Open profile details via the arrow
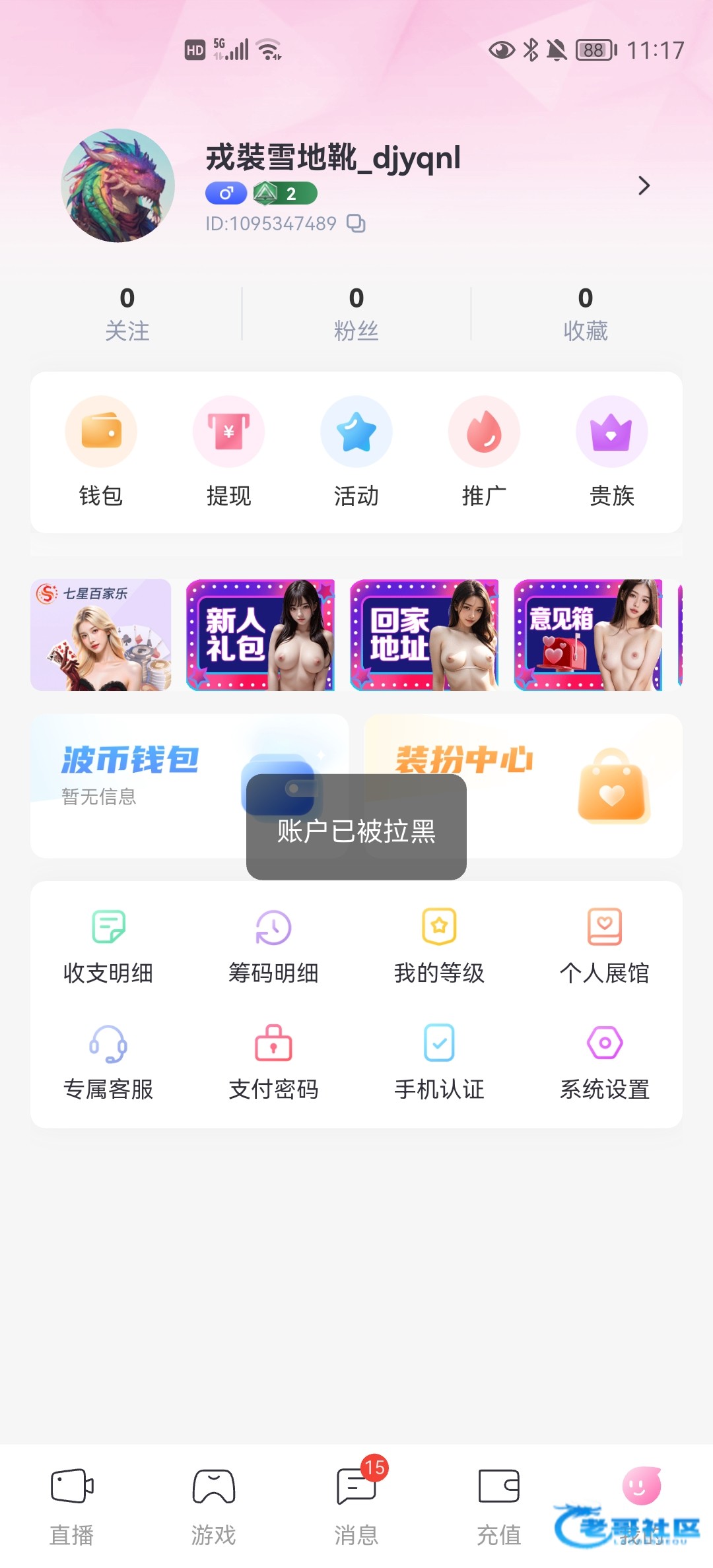 point(644,186)
